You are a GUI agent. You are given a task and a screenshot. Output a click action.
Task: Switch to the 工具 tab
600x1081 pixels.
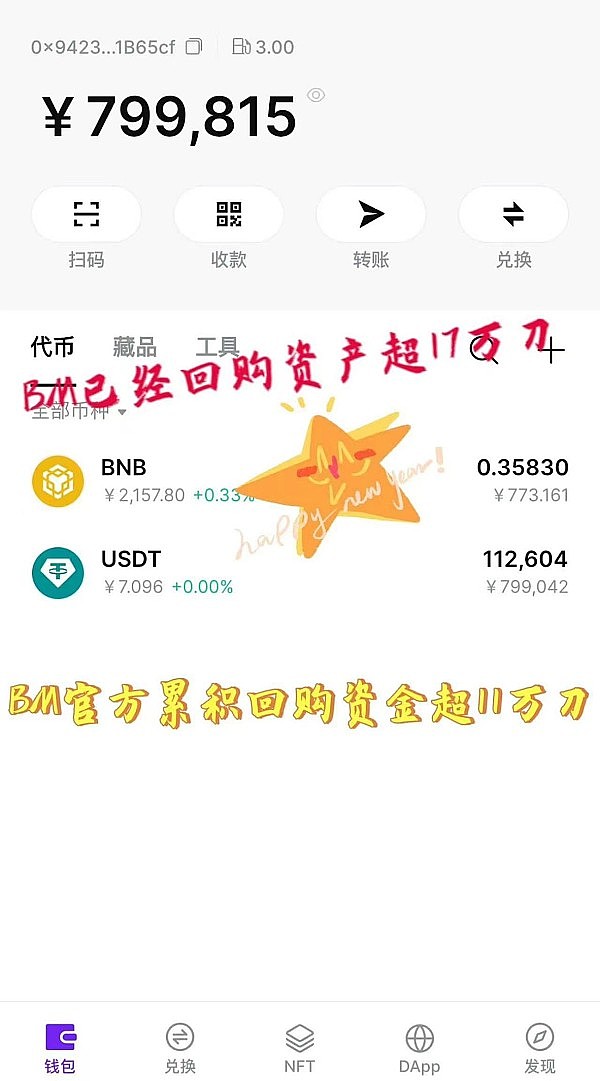coord(217,347)
